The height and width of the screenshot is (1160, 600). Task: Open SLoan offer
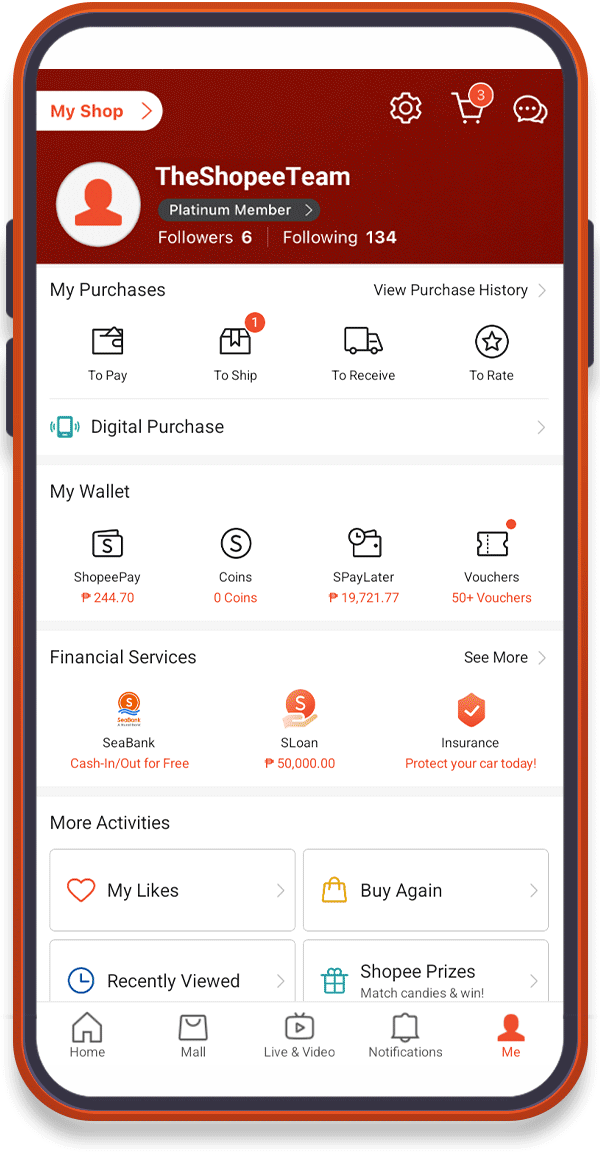(300, 730)
